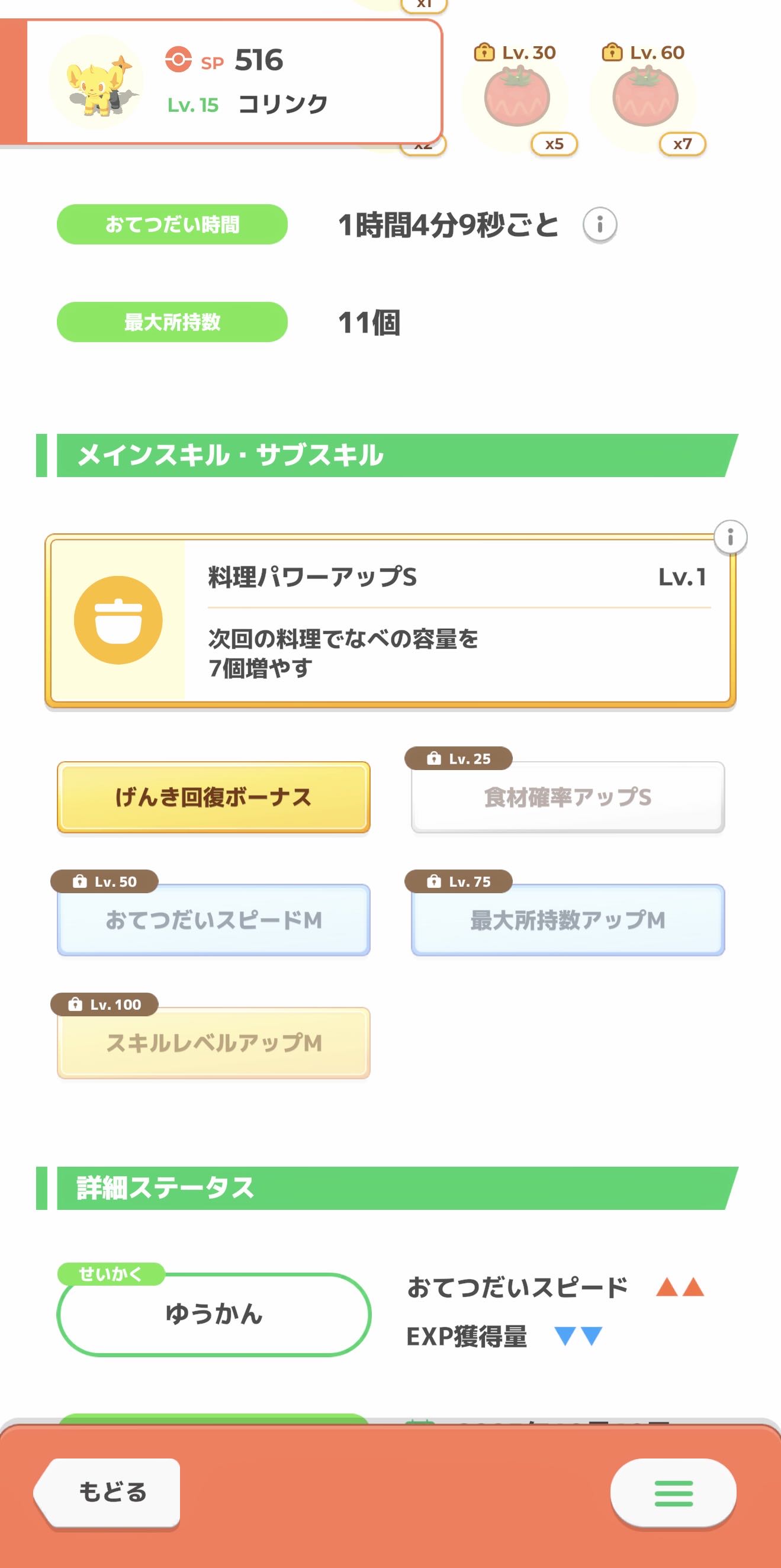Show info for おてつだい時間
The image size is (781, 1568).
coord(600,224)
